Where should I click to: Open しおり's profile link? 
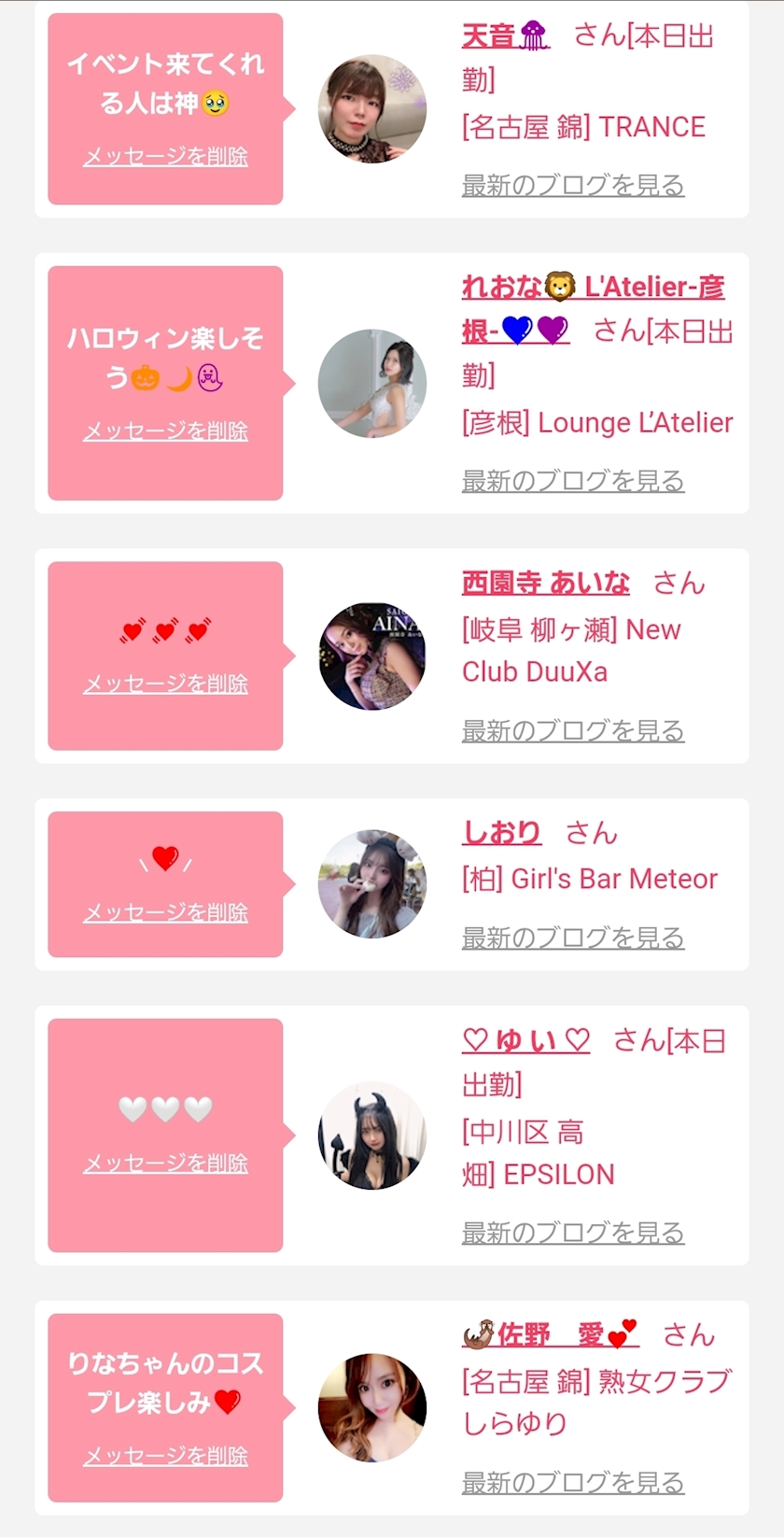tap(501, 832)
